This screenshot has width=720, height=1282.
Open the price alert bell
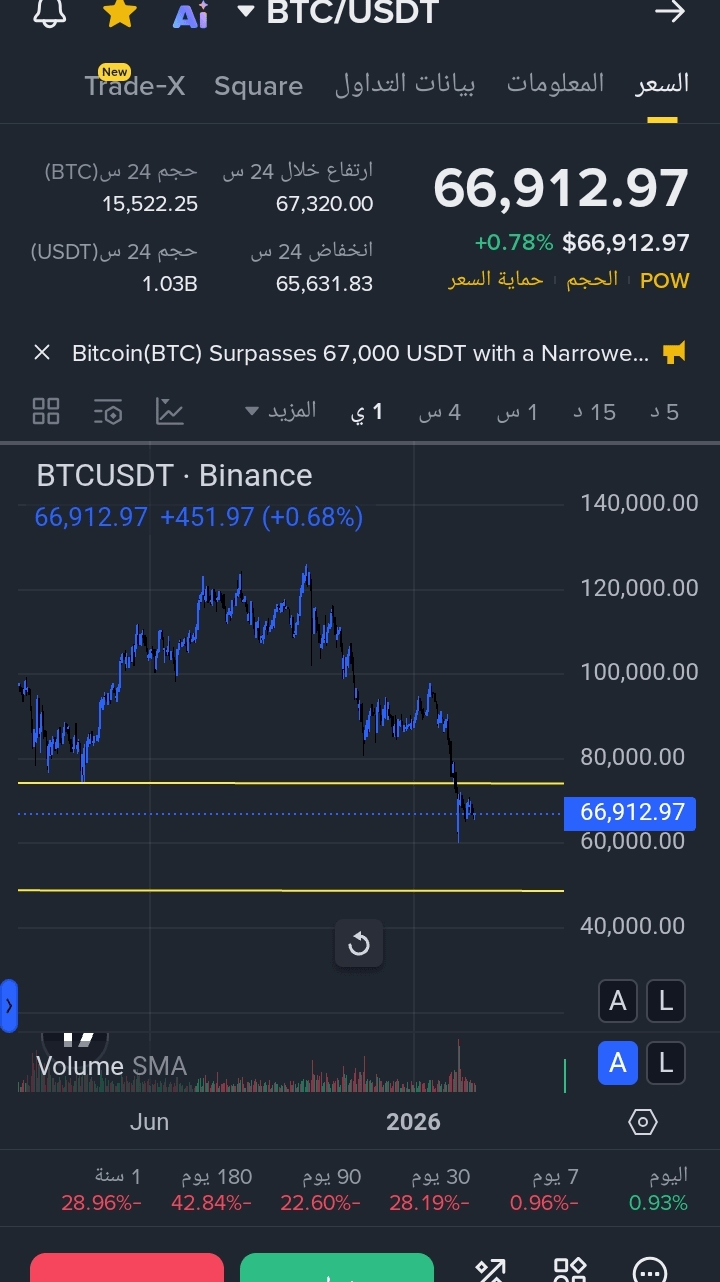pyautogui.click(x=47, y=12)
